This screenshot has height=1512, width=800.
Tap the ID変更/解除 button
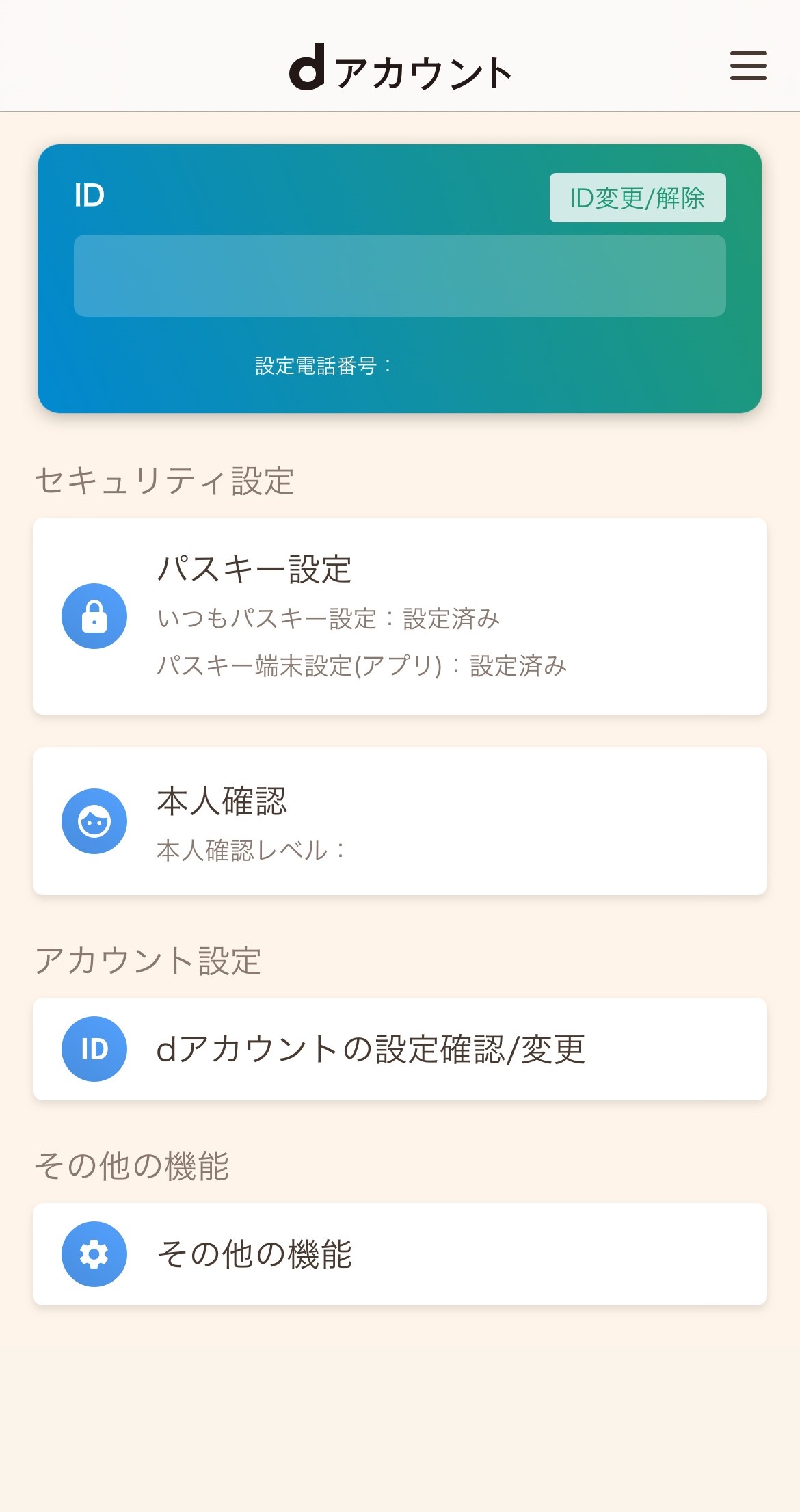pos(637,198)
